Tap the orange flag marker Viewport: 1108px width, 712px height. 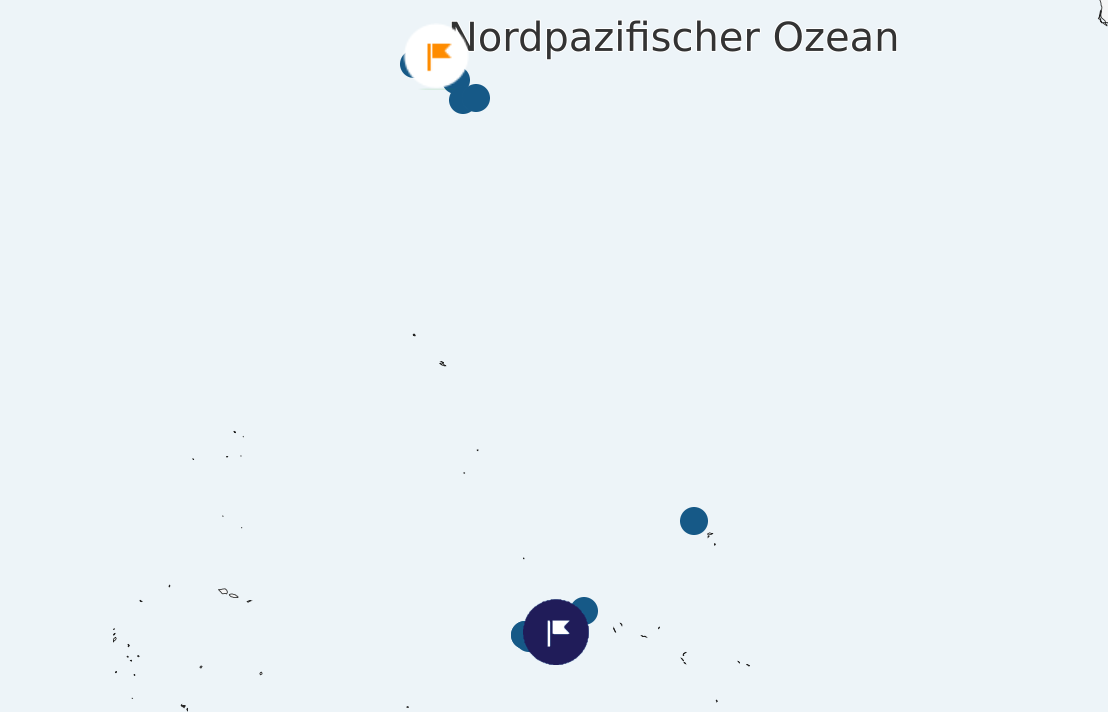(436, 56)
